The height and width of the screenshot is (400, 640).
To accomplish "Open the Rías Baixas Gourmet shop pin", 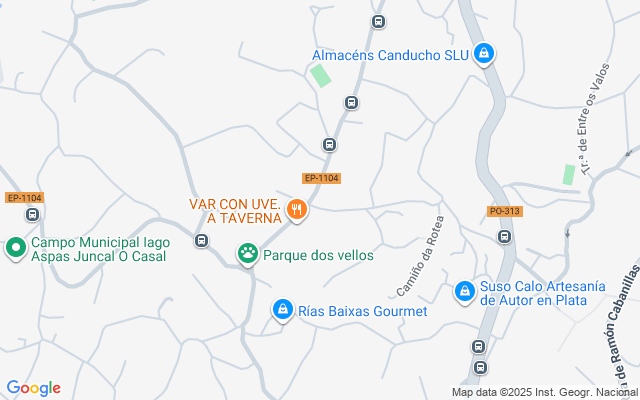I will [283, 311].
